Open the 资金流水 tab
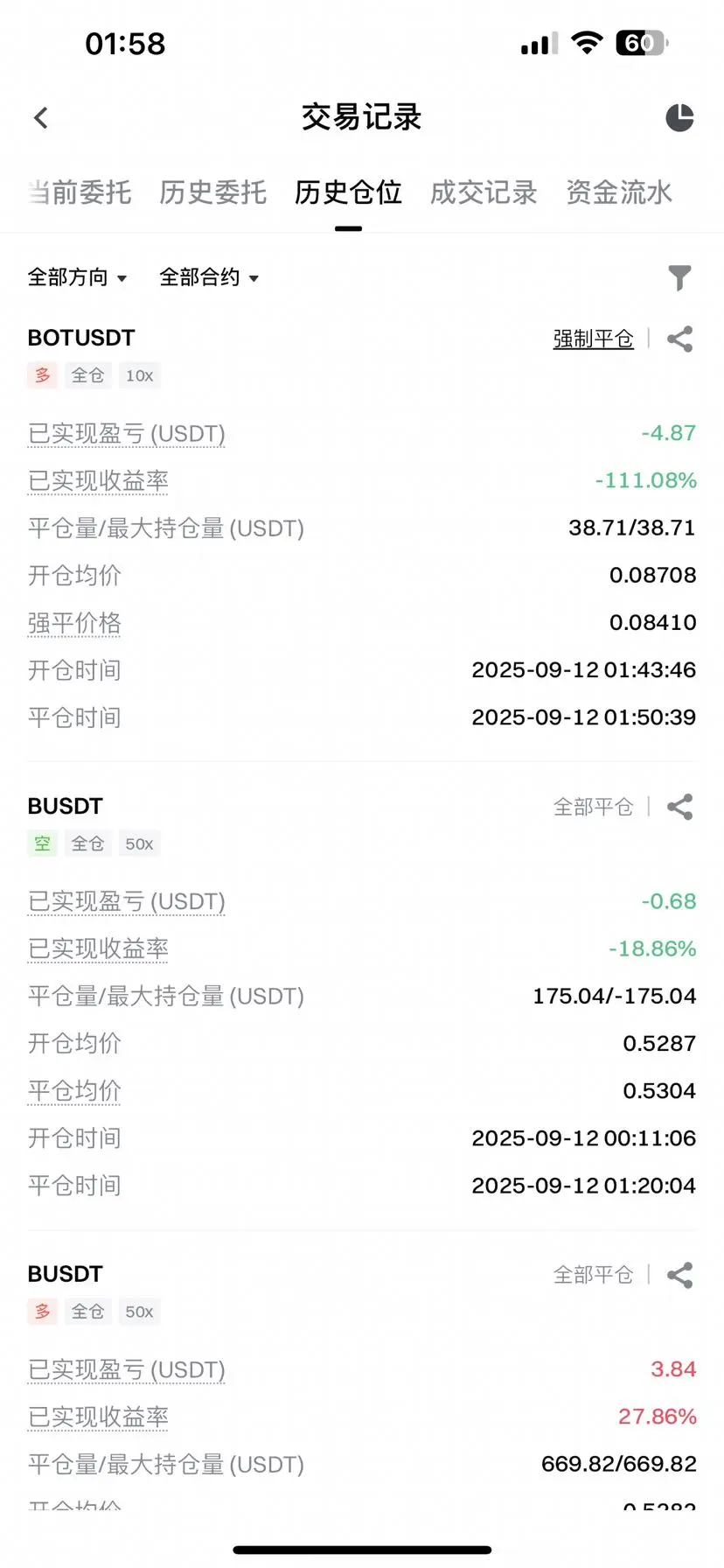724x1568 pixels. pos(619,192)
